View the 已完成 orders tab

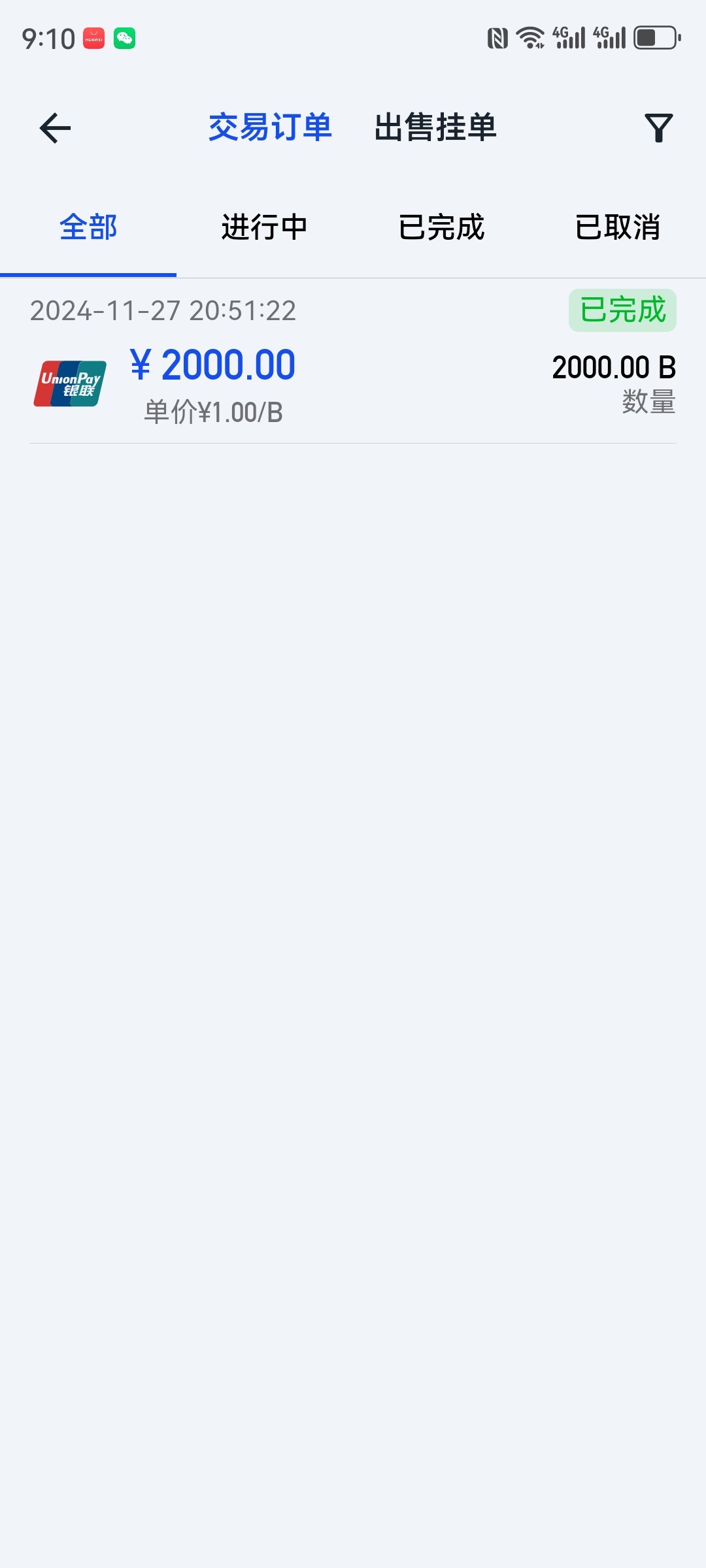441,227
